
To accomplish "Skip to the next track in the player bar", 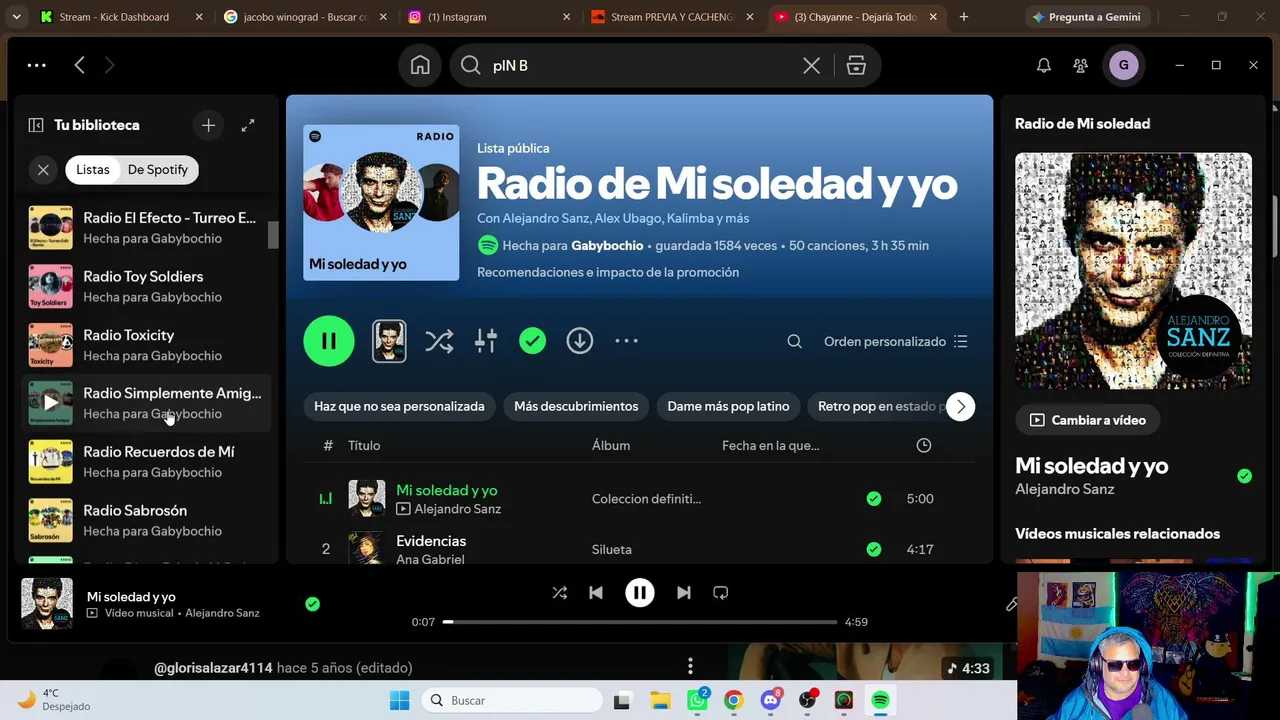I will (684, 593).
